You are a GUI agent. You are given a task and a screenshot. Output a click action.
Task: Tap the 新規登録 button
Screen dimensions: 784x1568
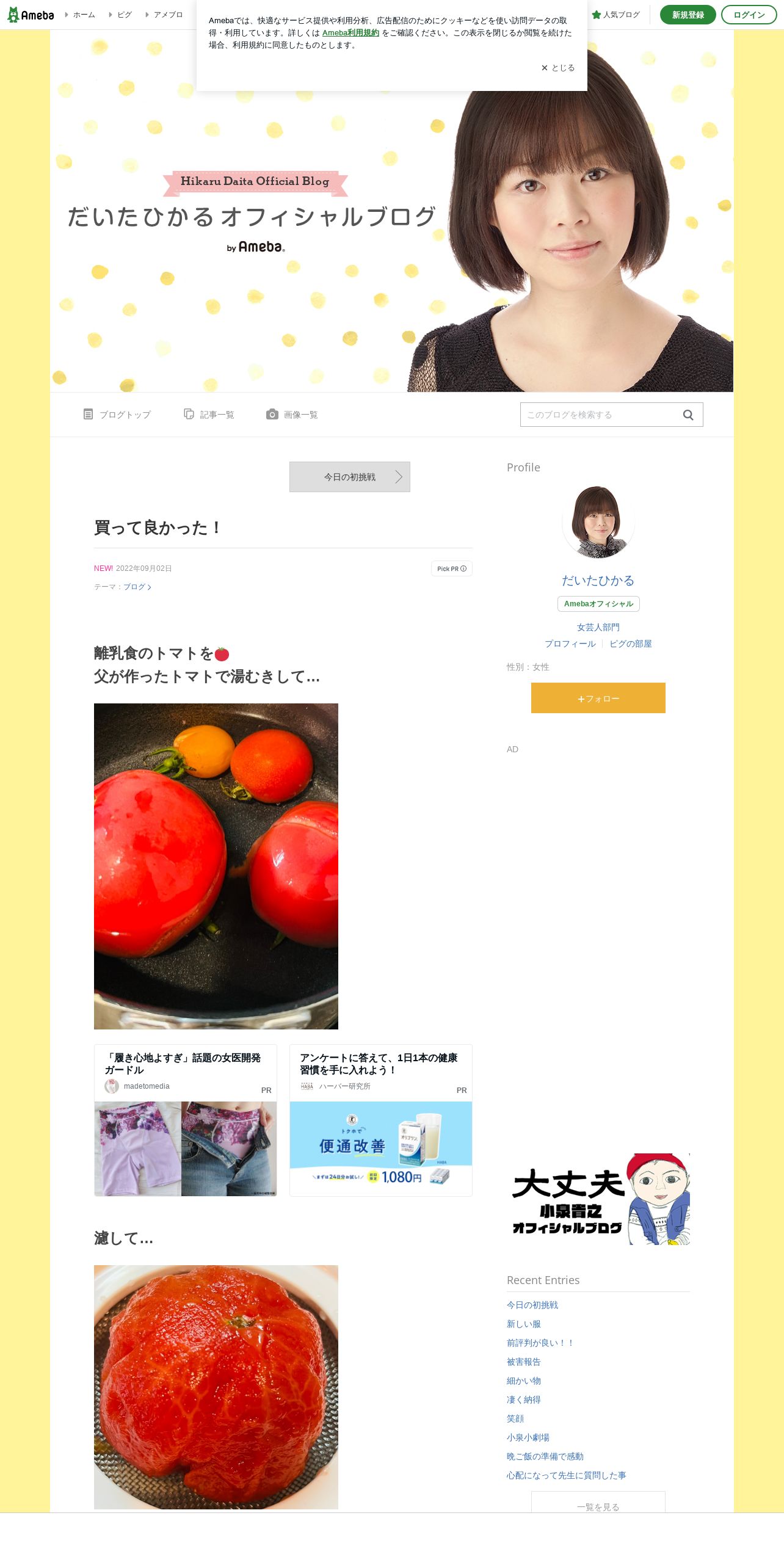[688, 15]
